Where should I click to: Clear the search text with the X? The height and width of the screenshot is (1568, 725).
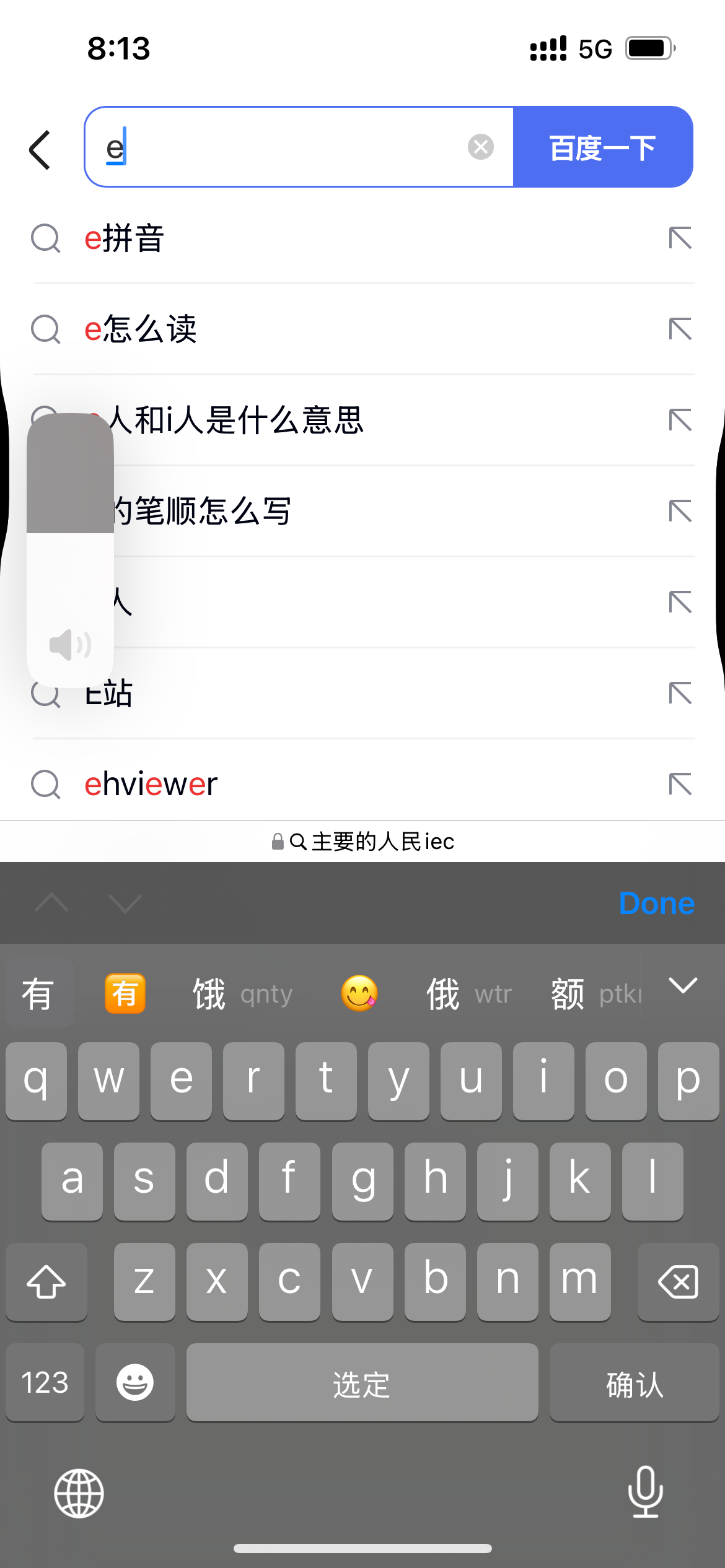[x=480, y=147]
